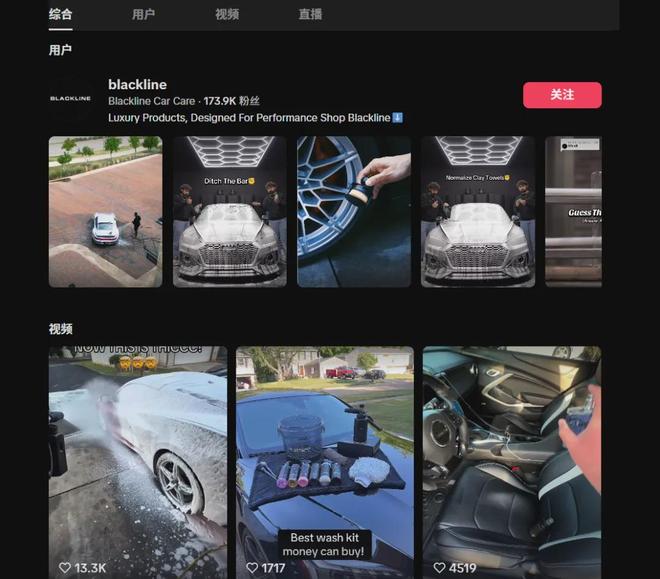Viewport: 660px width, 579px height.
Task: Open the partially visible Guess The video
Action: pos(573,212)
